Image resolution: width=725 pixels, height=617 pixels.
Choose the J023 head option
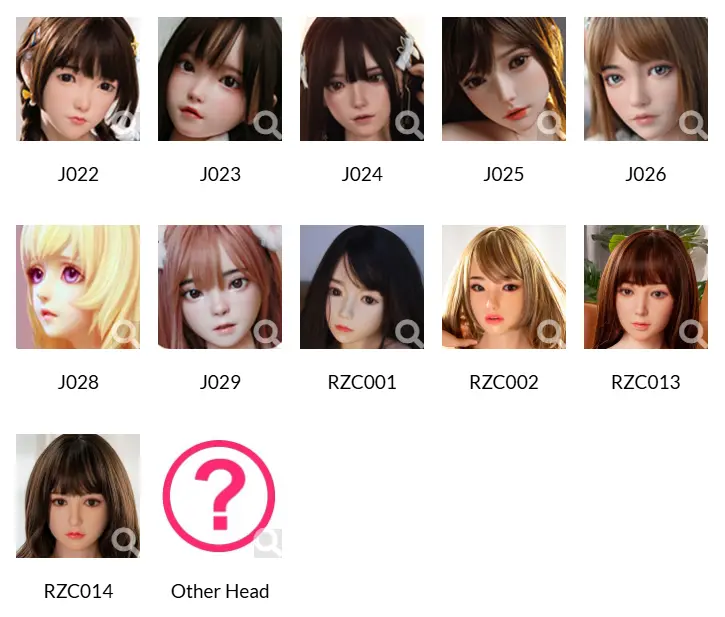tap(220, 78)
